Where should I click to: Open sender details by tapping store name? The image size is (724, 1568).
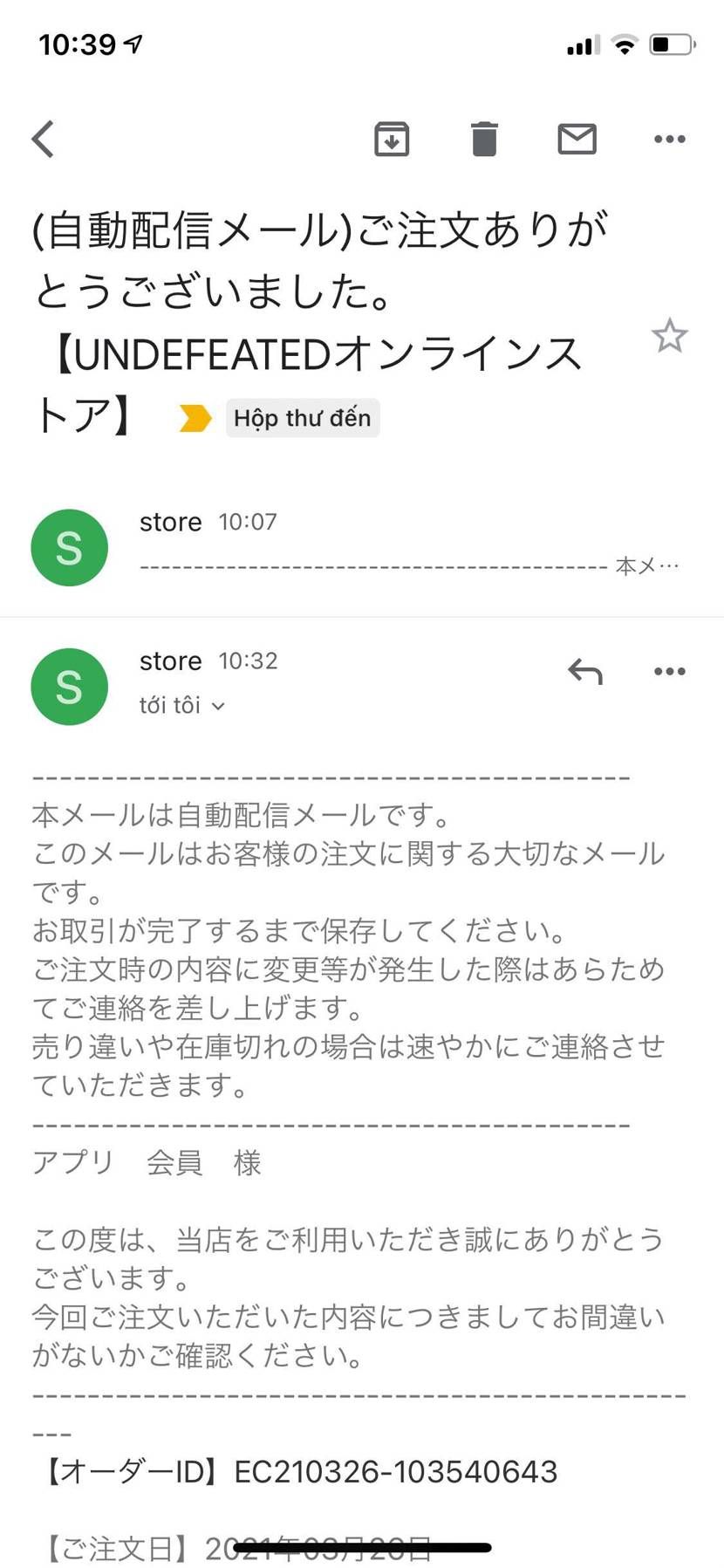pos(169,661)
